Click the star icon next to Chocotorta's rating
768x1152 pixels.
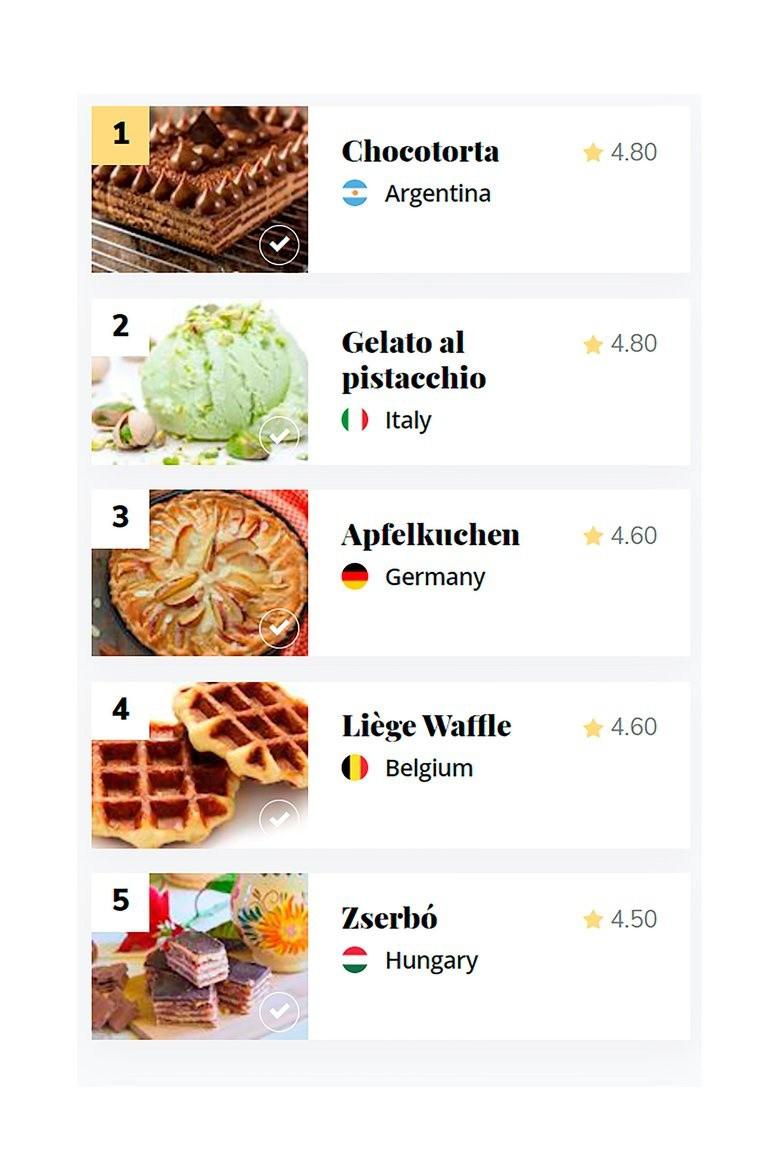pos(590,152)
